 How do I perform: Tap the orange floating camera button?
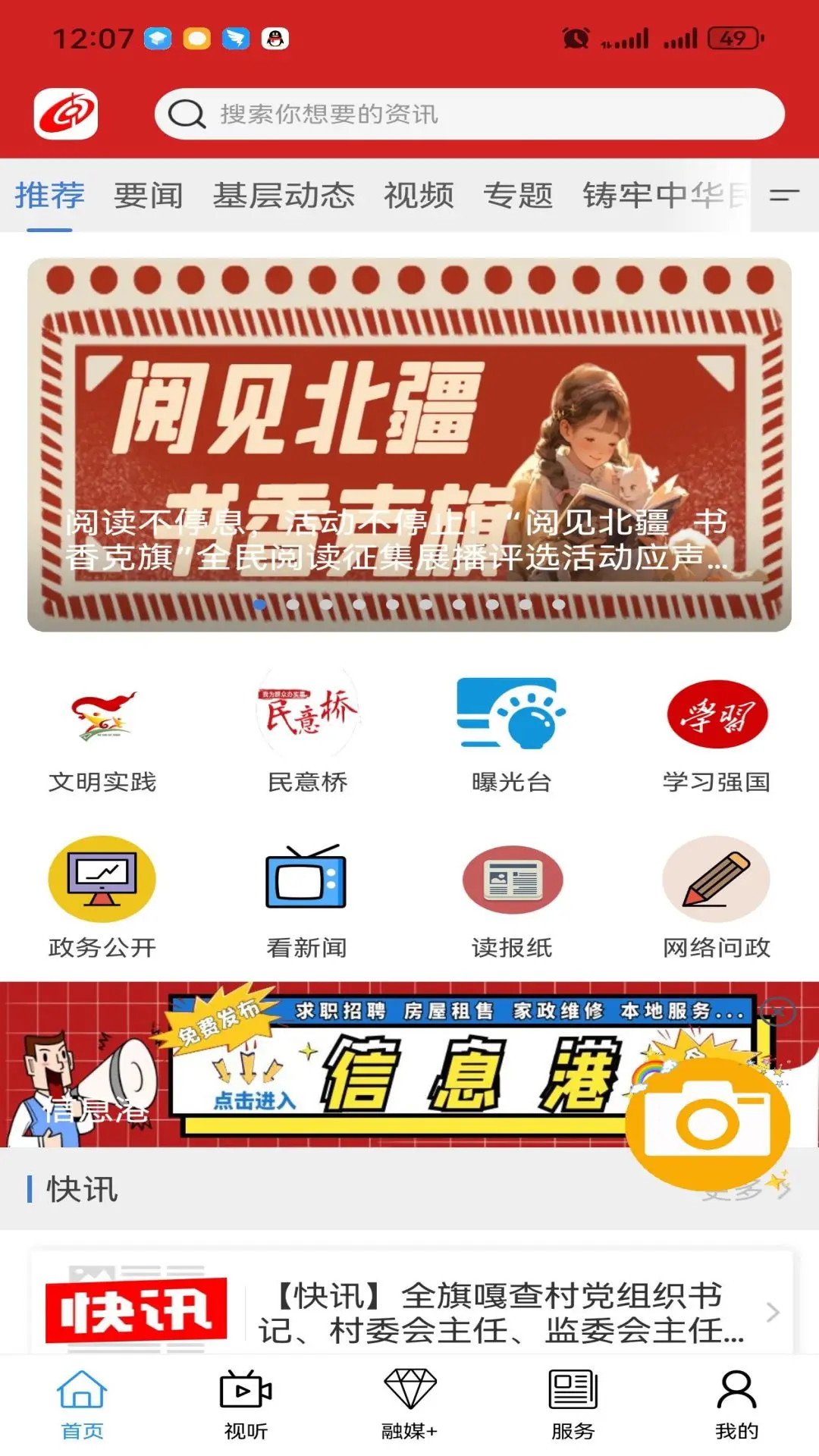click(707, 1122)
